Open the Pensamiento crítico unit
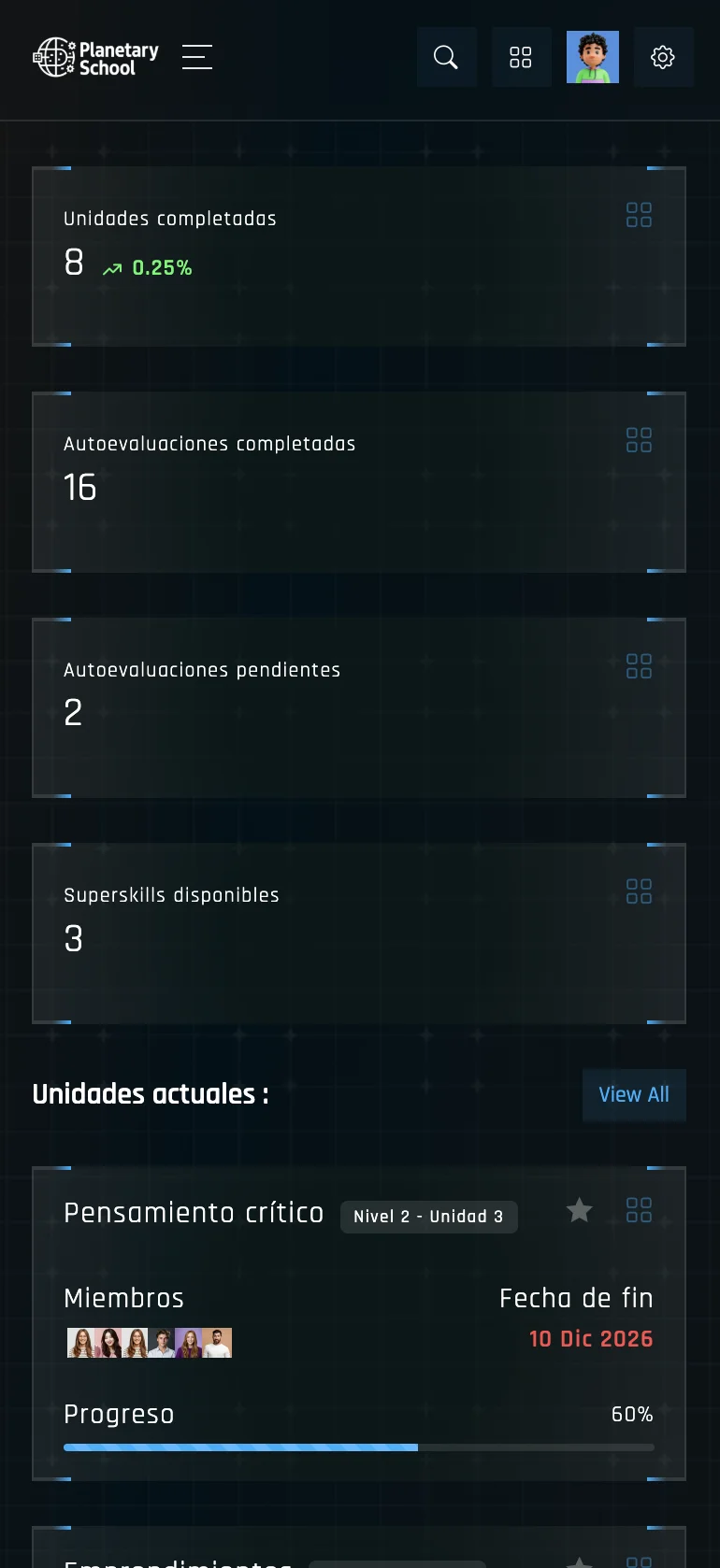This screenshot has width=720, height=1568. [x=194, y=1213]
